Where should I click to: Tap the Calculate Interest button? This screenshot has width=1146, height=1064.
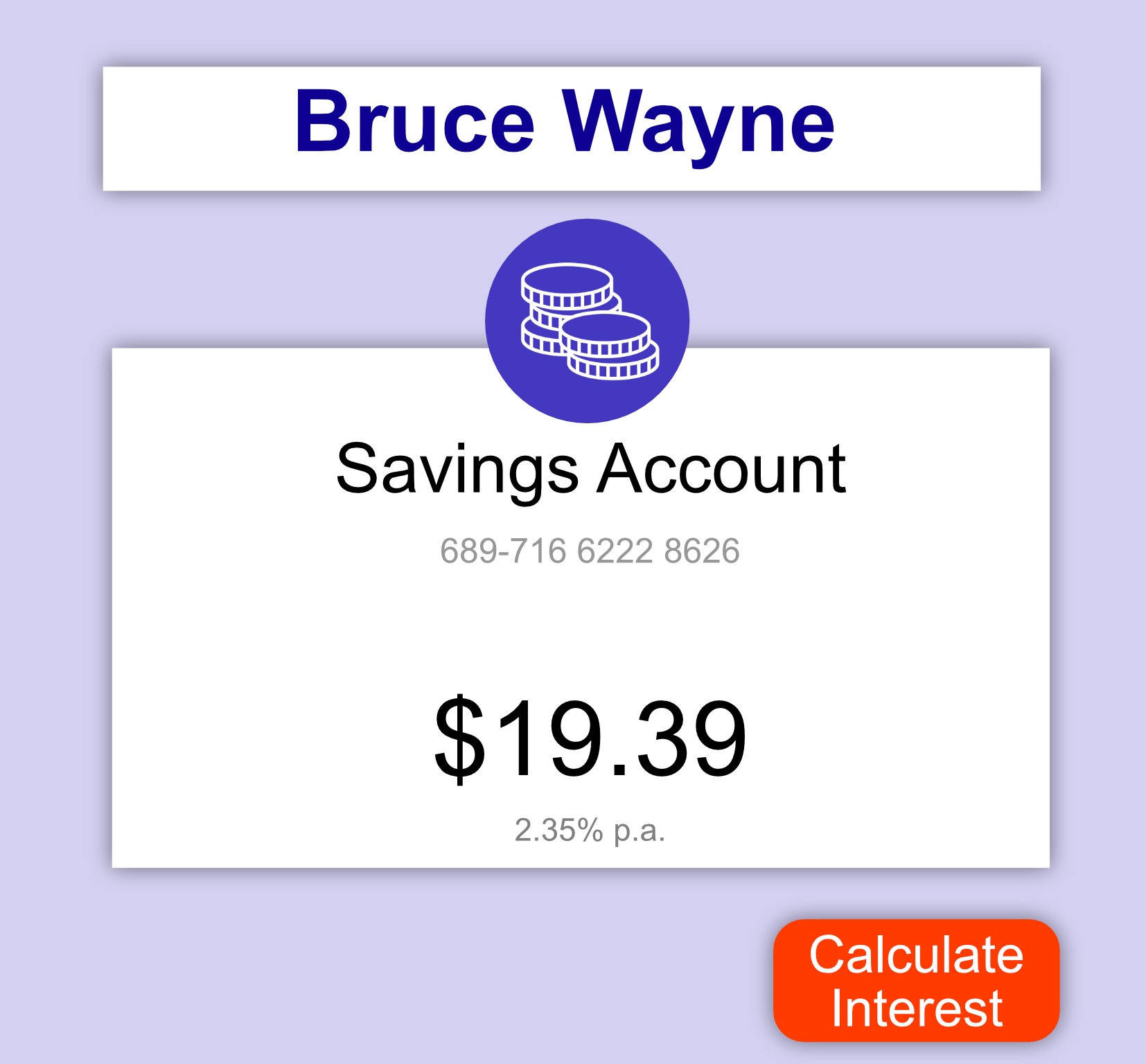pyautogui.click(x=916, y=980)
